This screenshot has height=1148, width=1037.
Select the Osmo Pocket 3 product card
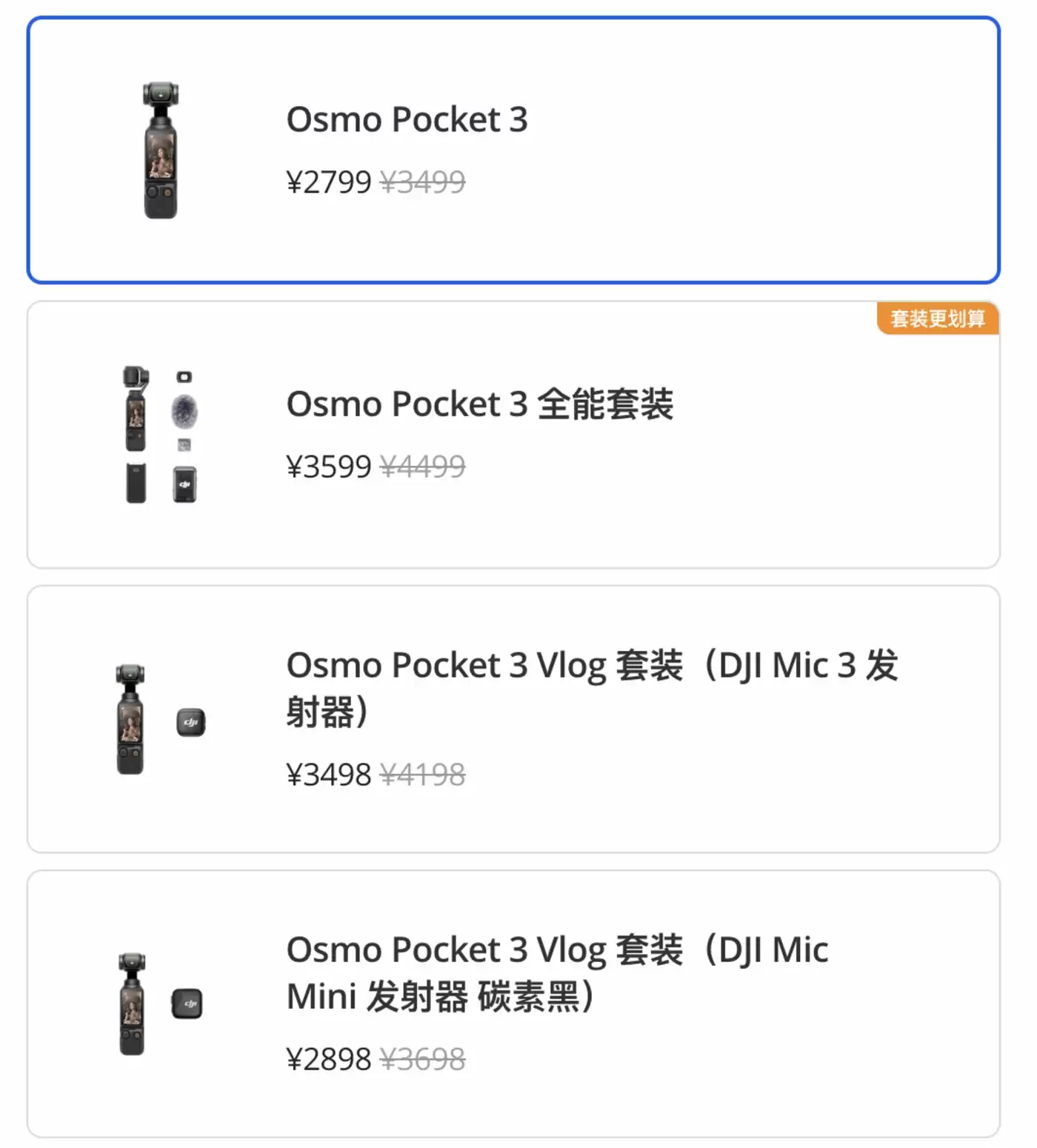click(518, 148)
